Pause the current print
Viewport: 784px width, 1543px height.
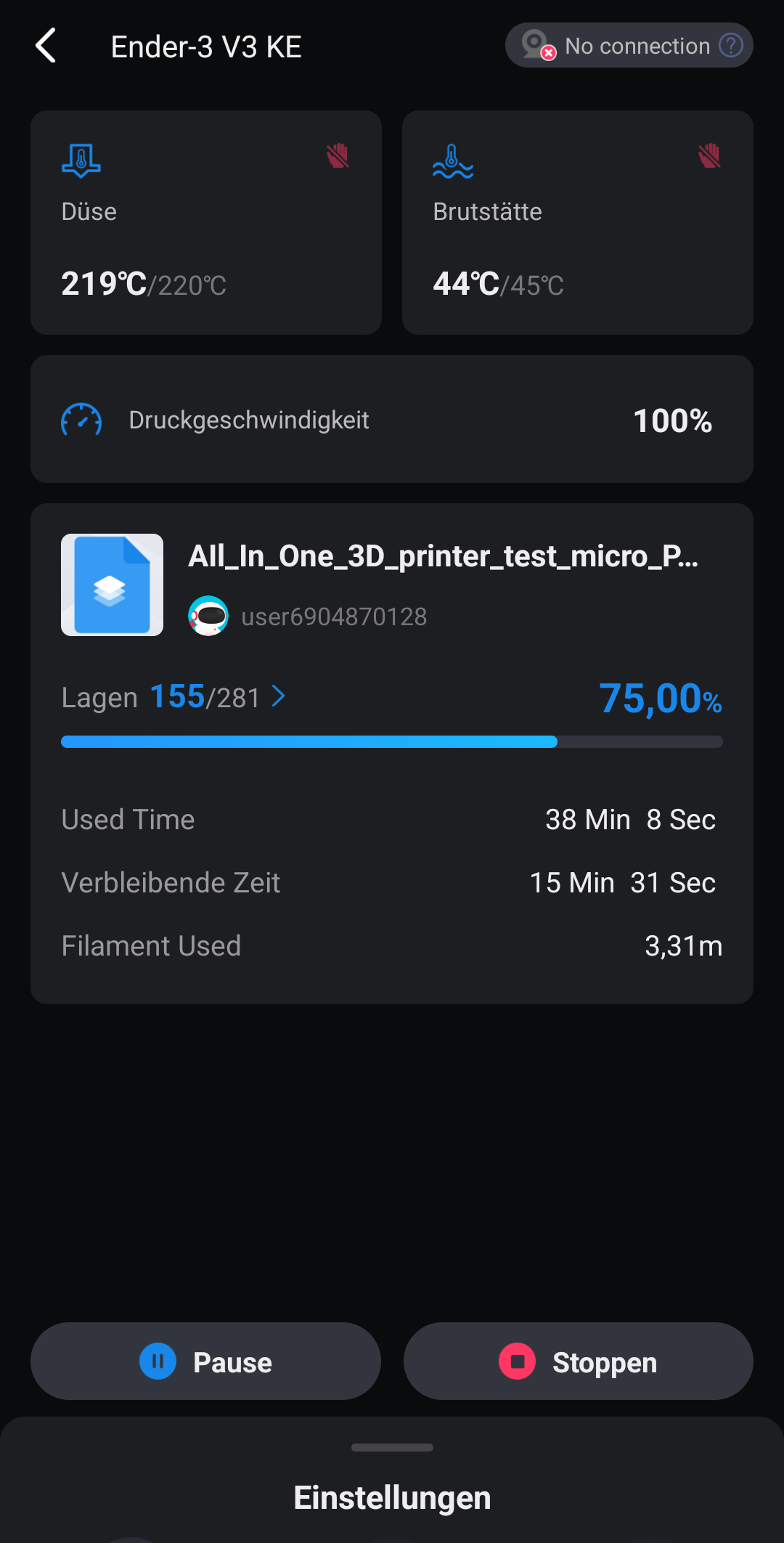pyautogui.click(x=205, y=1361)
